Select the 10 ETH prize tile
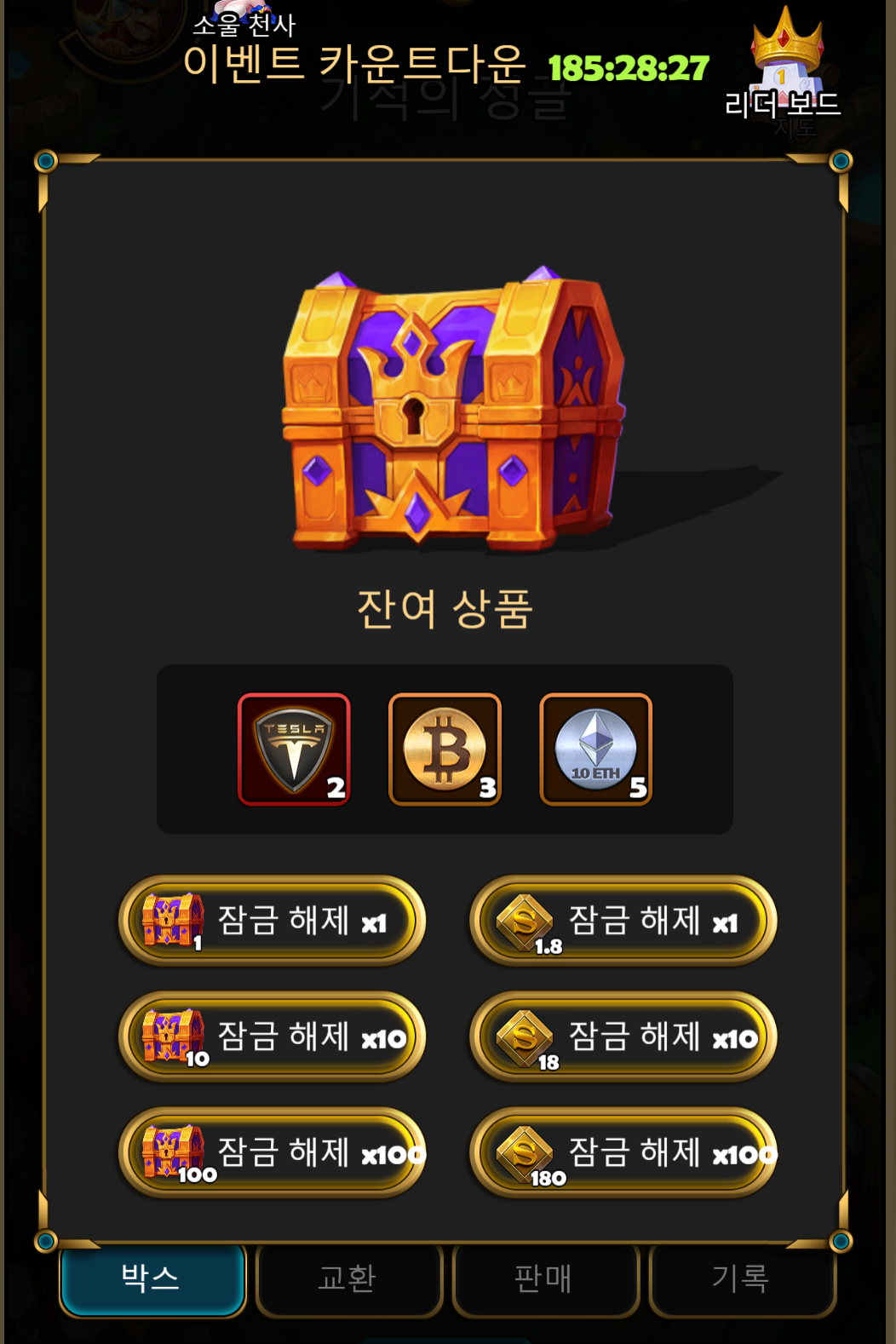The height and width of the screenshot is (1344, 896). pos(595,750)
